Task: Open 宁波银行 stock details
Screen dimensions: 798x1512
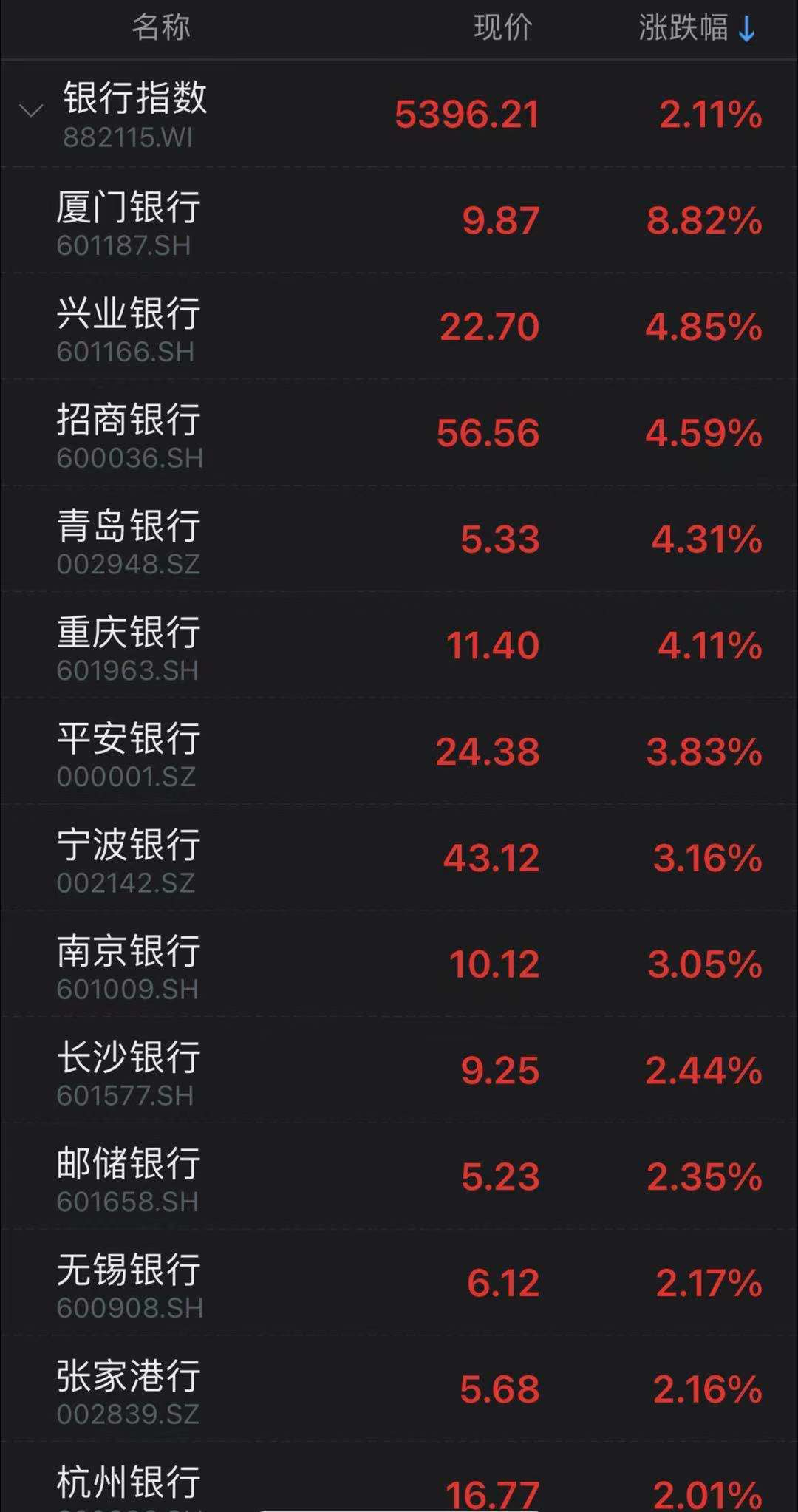Action: [399, 858]
